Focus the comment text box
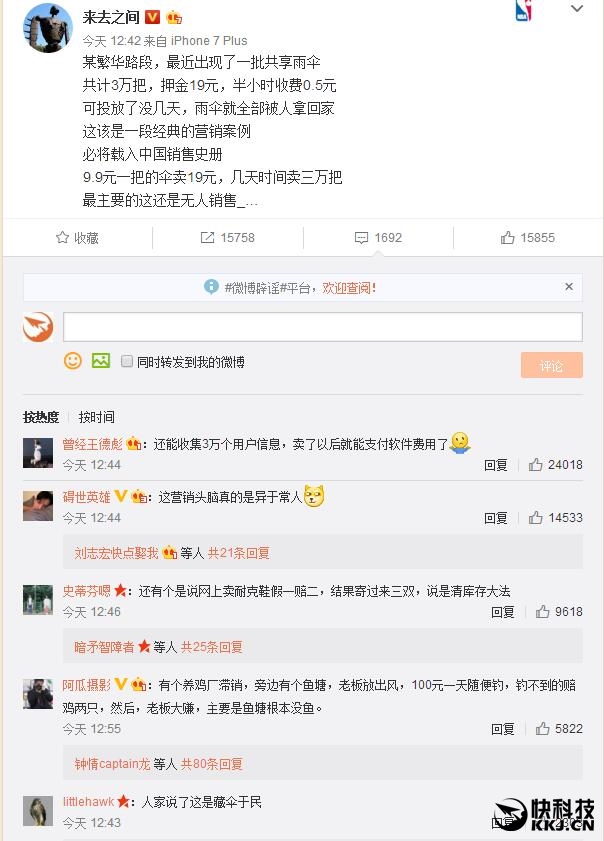This screenshot has height=841, width=604. (322, 327)
